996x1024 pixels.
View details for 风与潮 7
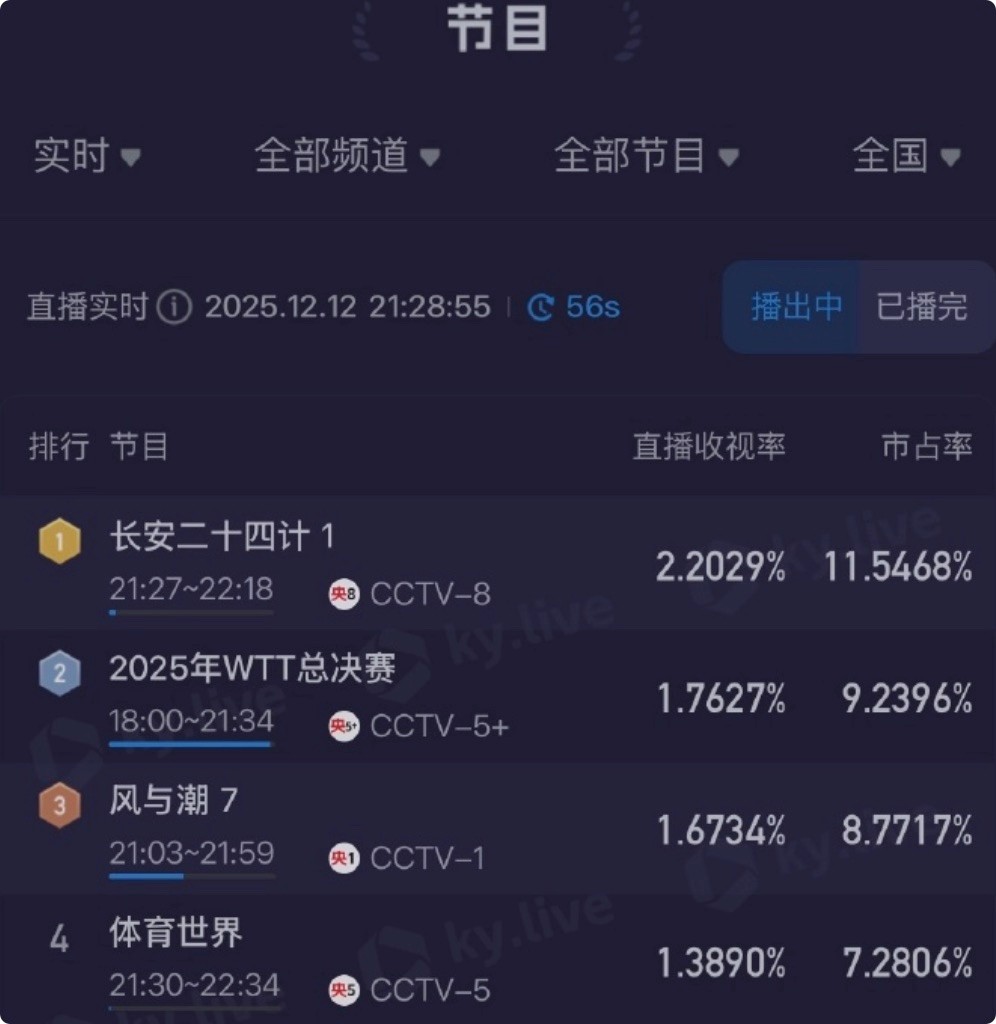click(174, 800)
